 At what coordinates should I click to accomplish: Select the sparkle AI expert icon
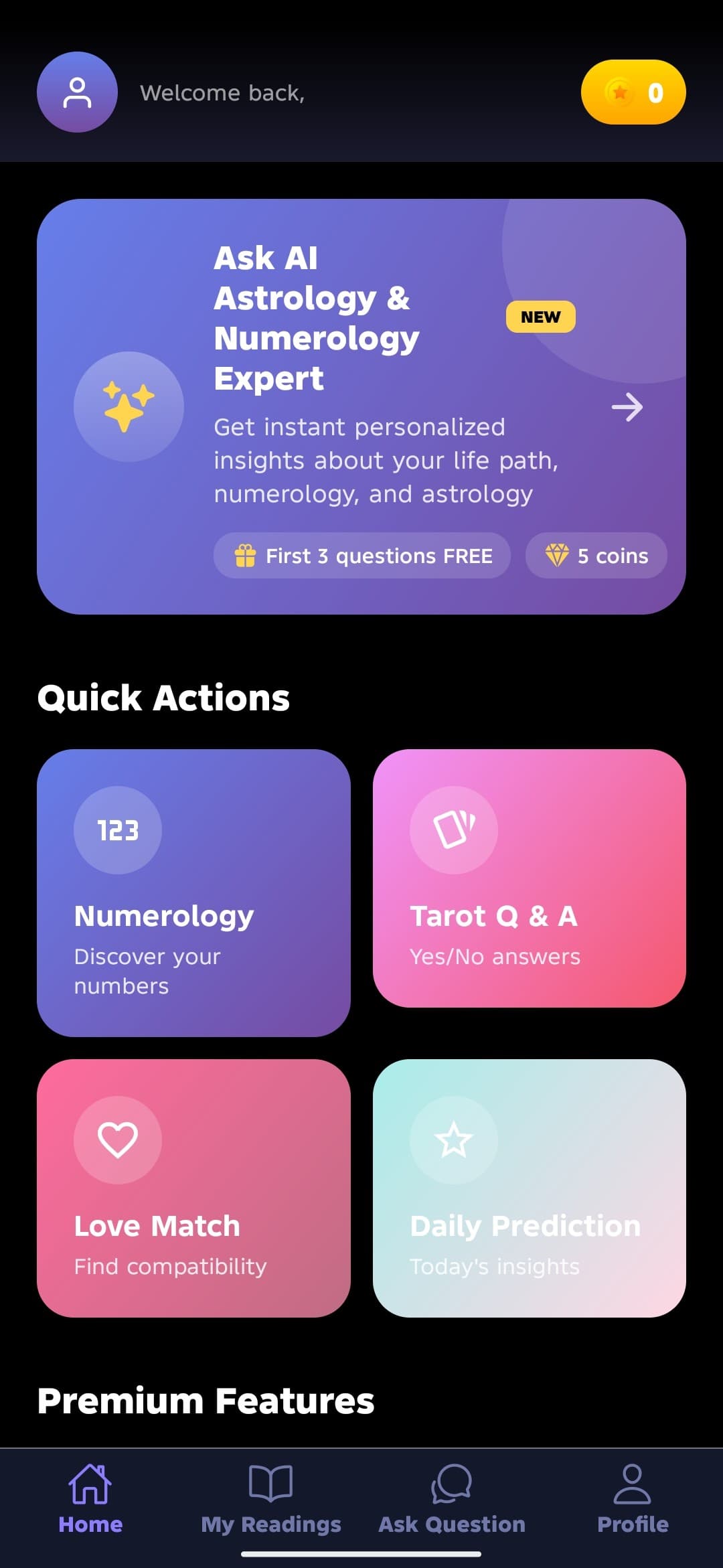129,404
